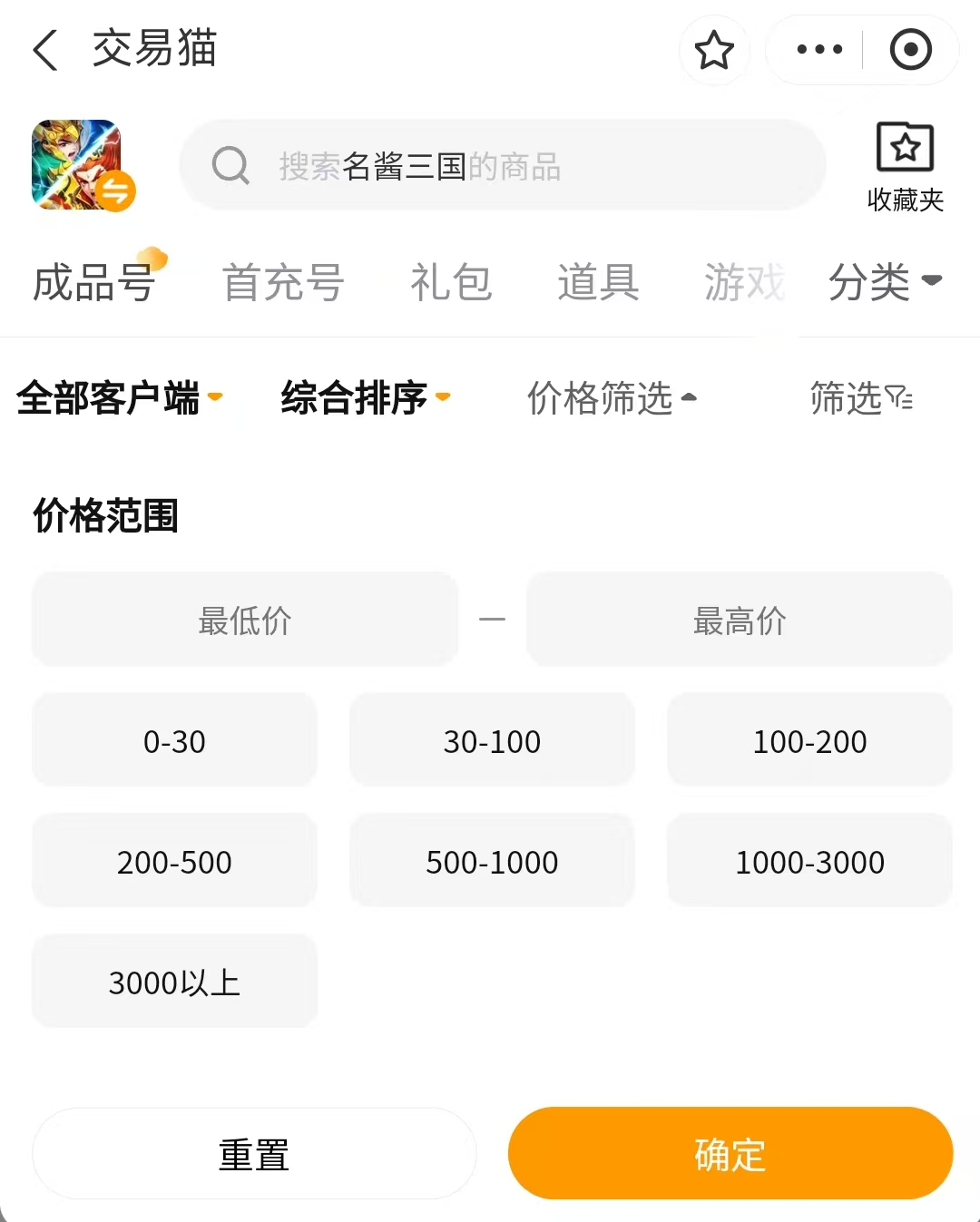Image resolution: width=980 pixels, height=1222 pixels.
Task: Enter a maximum price in 最高价
Action: click(x=739, y=621)
